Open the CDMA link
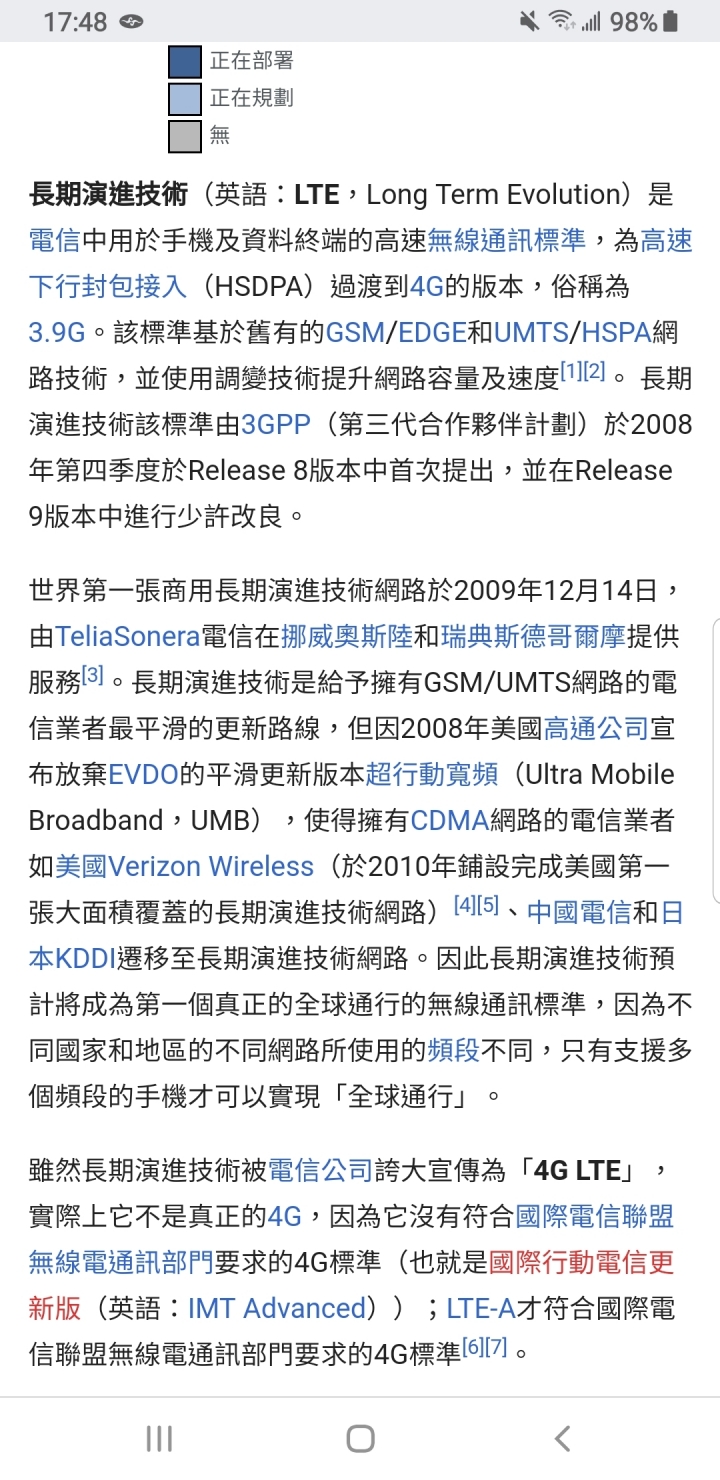The height and width of the screenshot is (1480, 720). coord(449,820)
